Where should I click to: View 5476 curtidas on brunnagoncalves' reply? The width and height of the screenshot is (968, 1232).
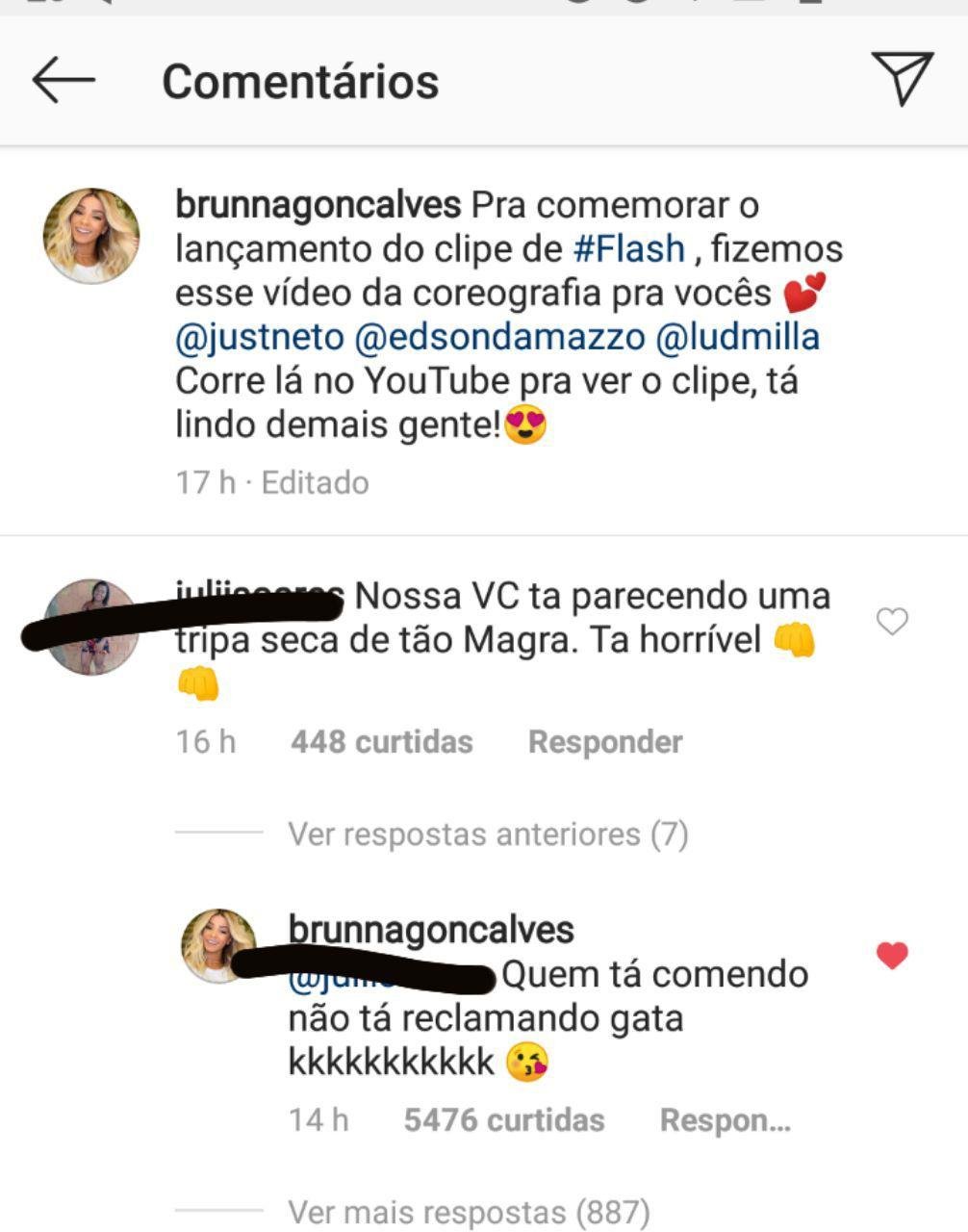[x=504, y=1120]
